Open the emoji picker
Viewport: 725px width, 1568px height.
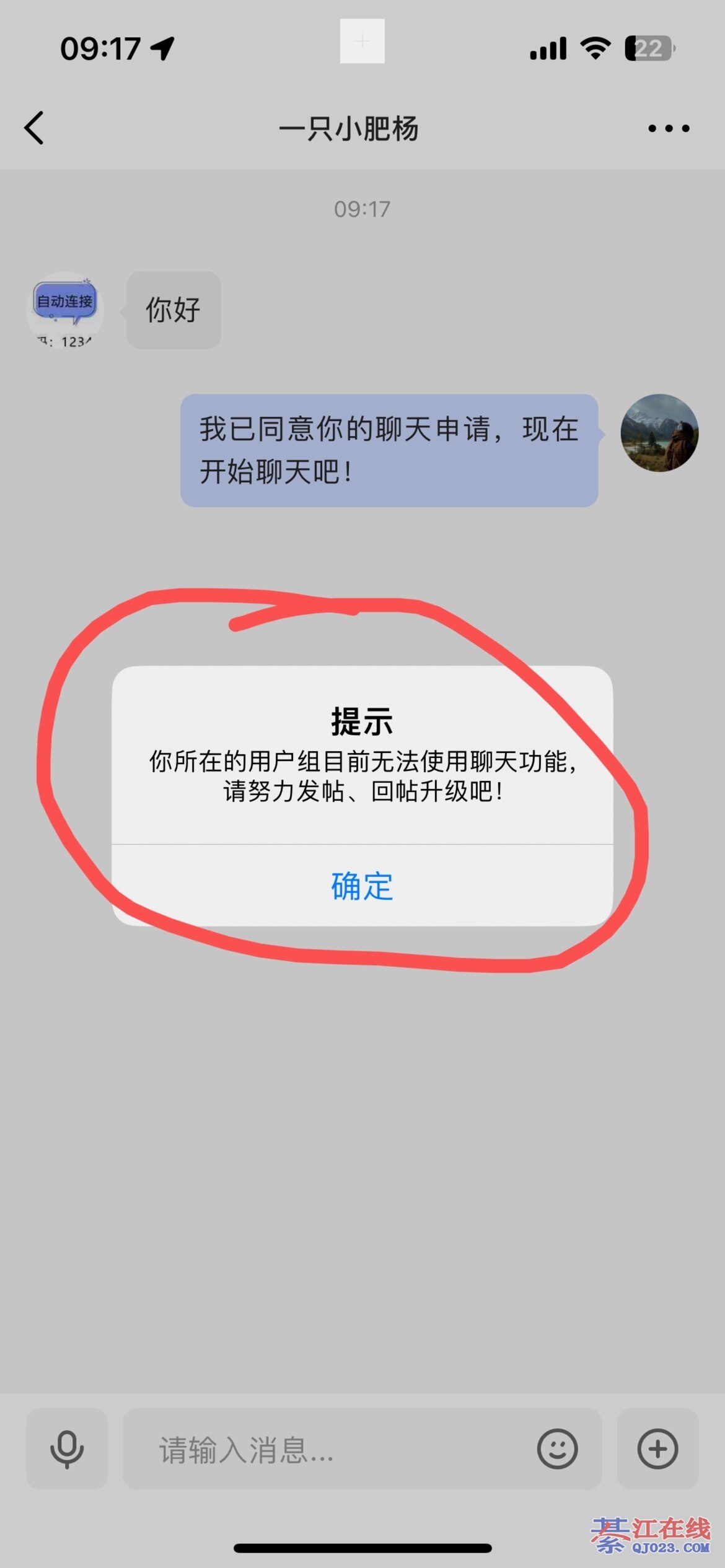[557, 1449]
